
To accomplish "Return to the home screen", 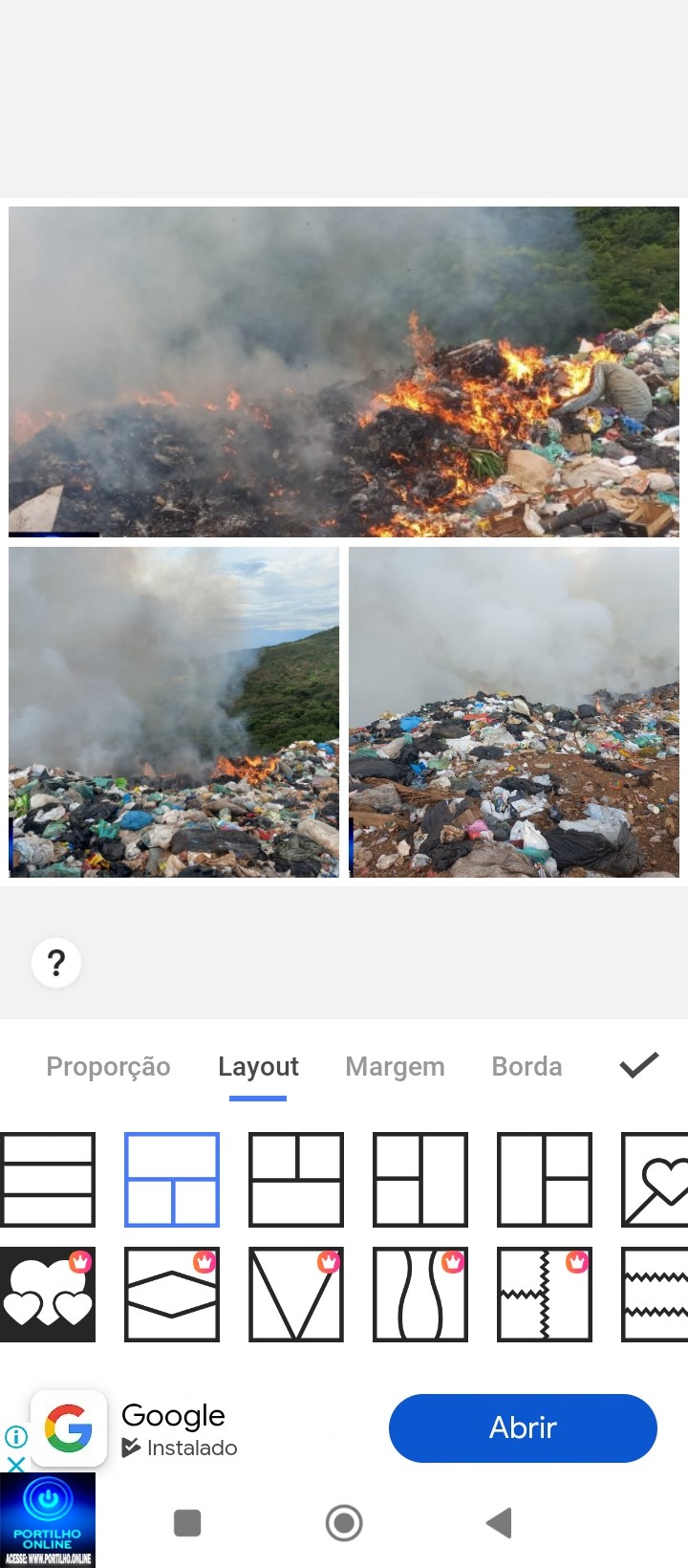I will pos(344,1523).
